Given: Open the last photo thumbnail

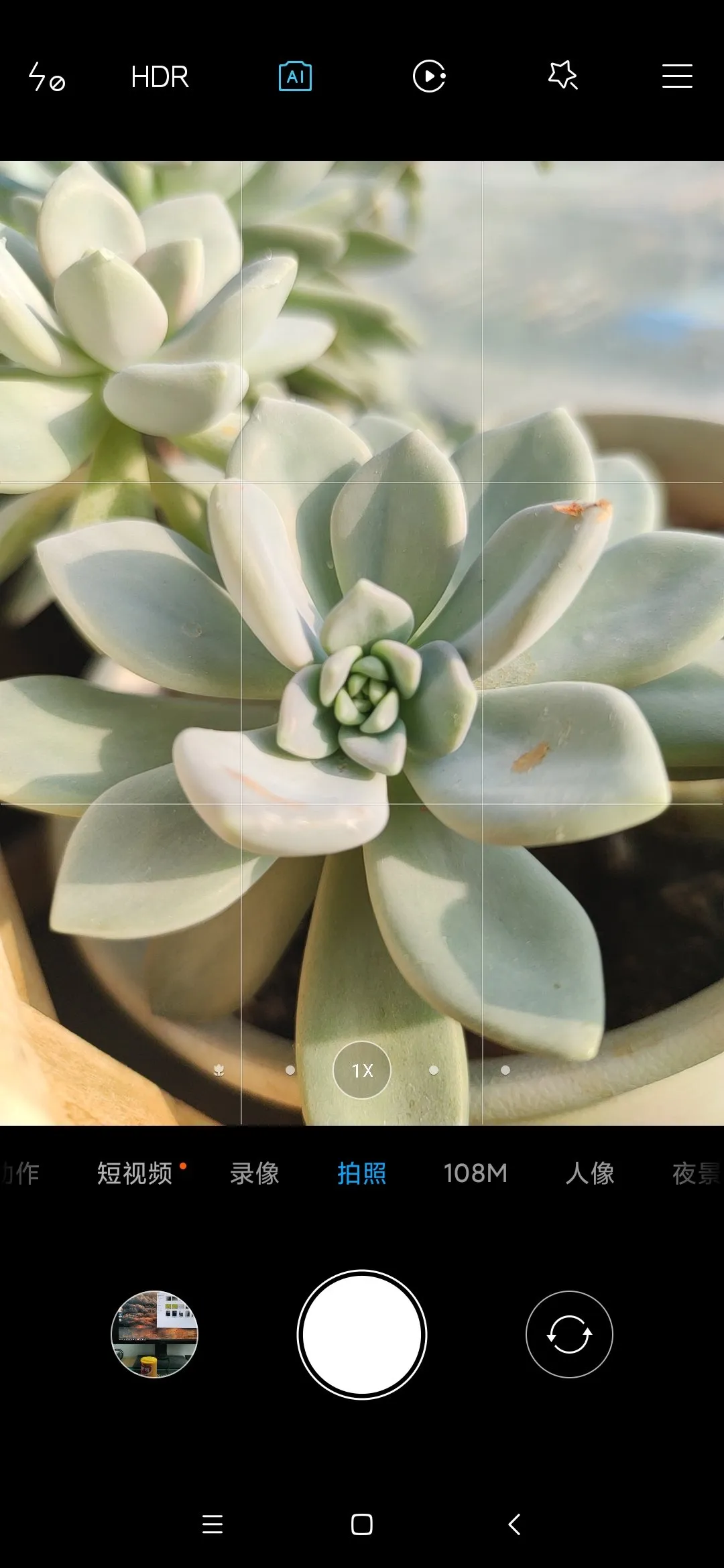Looking at the screenshot, I should pos(154,1334).
